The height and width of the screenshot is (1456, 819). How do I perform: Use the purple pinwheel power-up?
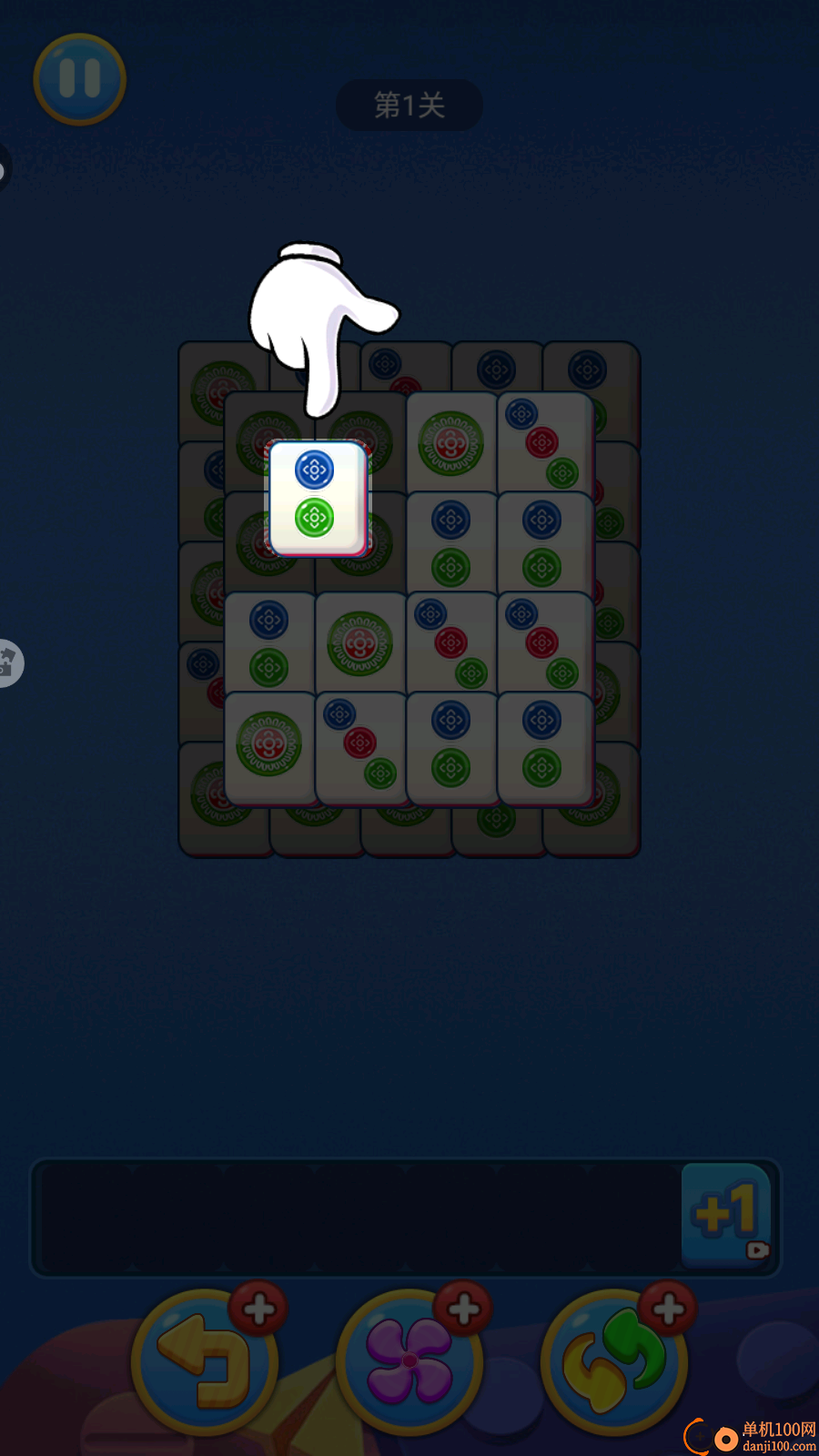(409, 1361)
